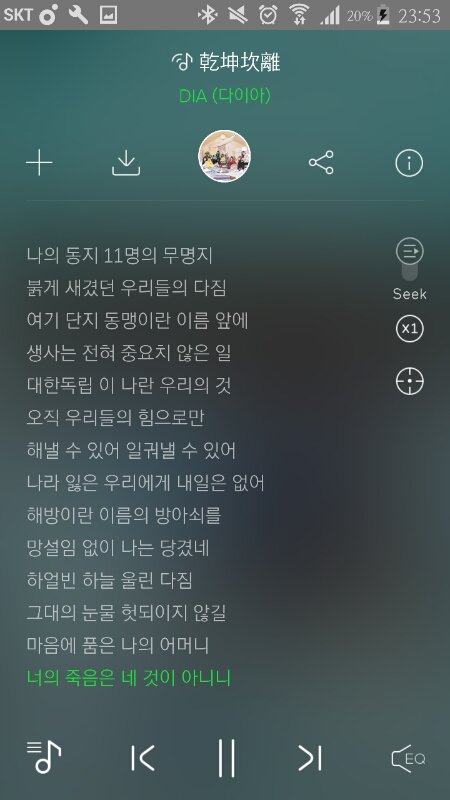Viewport: 450px width, 800px height.
Task: Toggle the lyrics Seek switch
Action: pyautogui.click(x=409, y=260)
